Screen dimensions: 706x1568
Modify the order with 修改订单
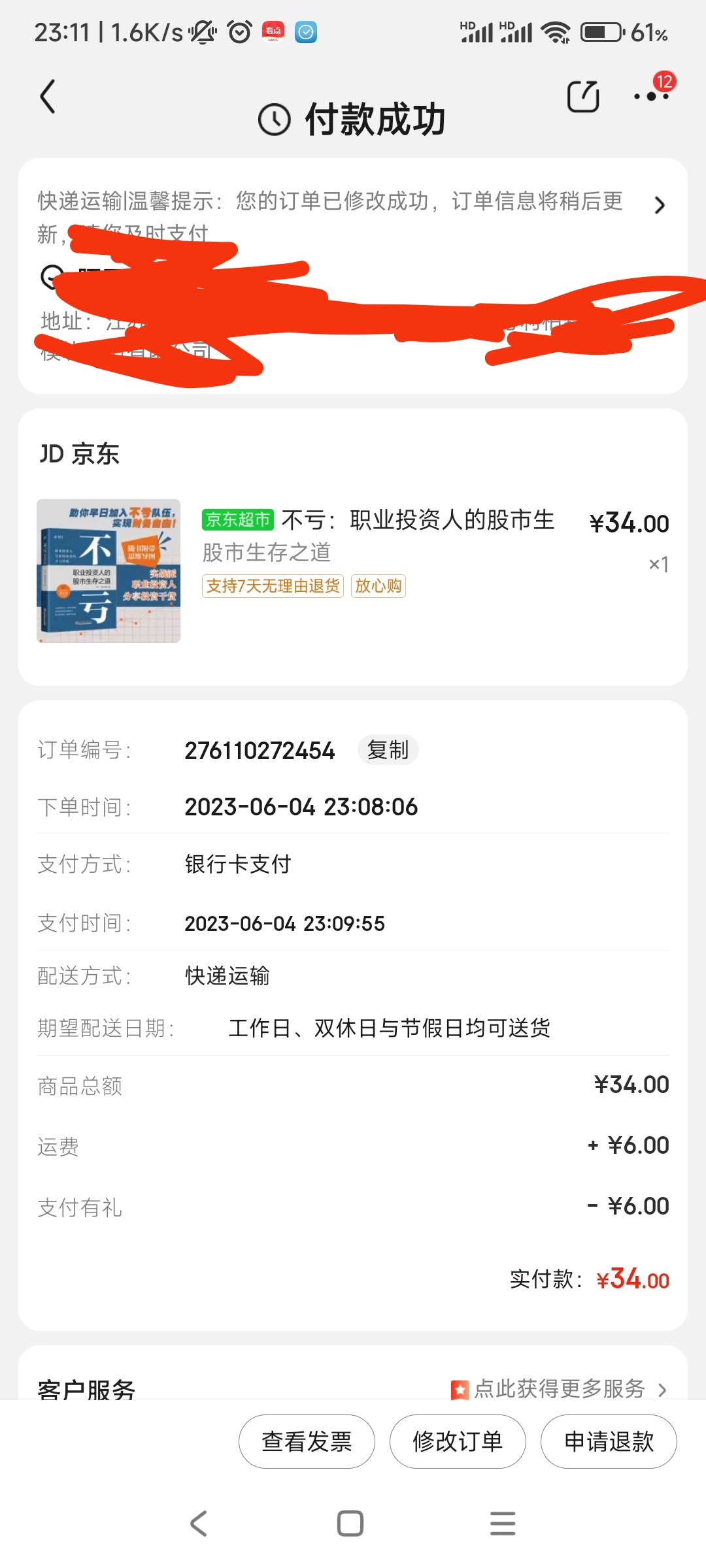[458, 1441]
